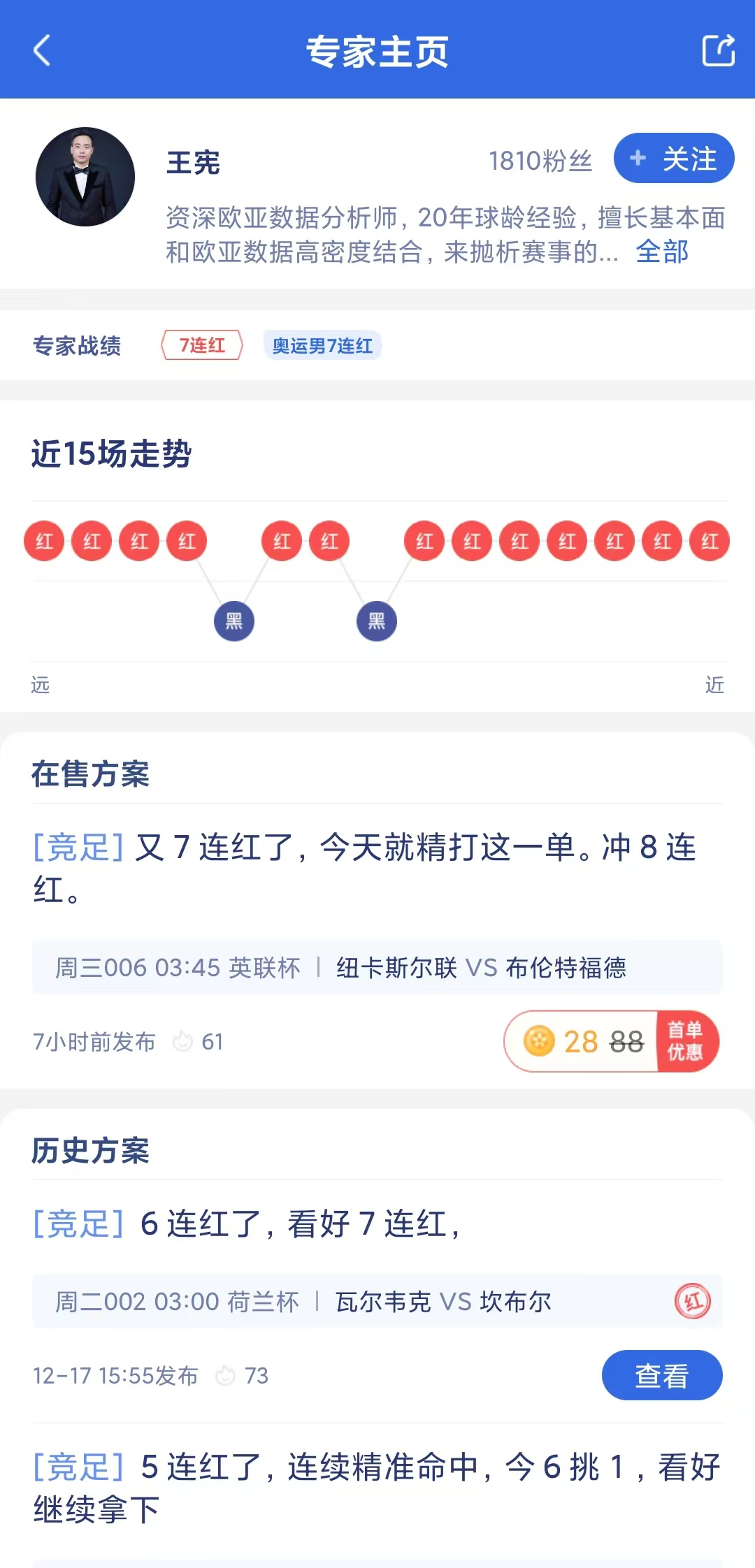The height and width of the screenshot is (1568, 755).
Task: Share this expert page
Action: coord(718,50)
